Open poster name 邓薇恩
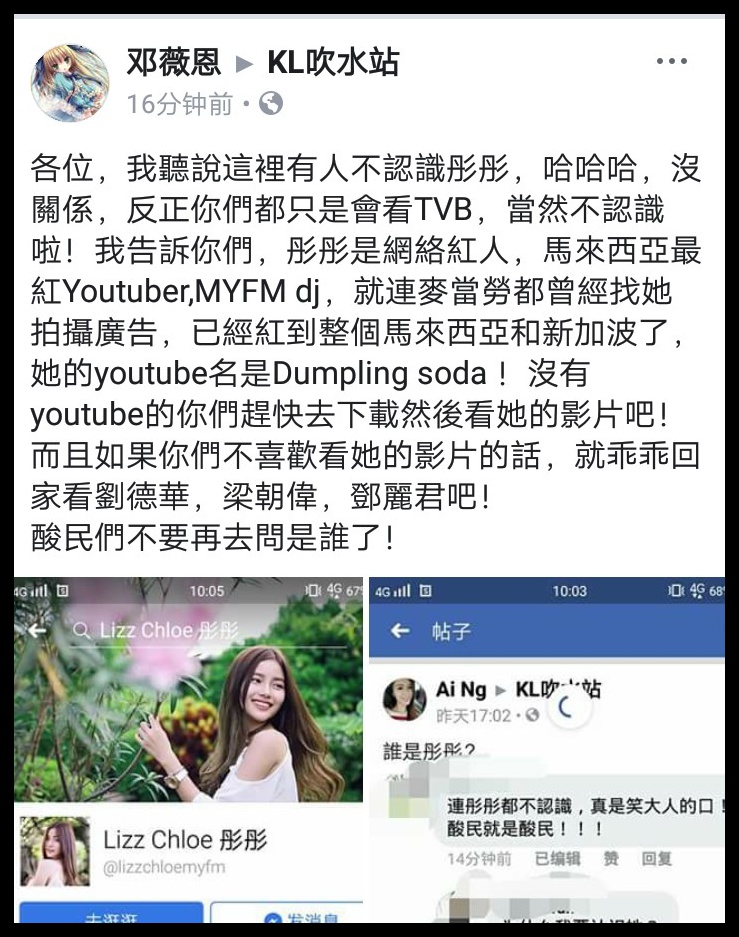Screen dimensions: 739x937 click(173, 63)
